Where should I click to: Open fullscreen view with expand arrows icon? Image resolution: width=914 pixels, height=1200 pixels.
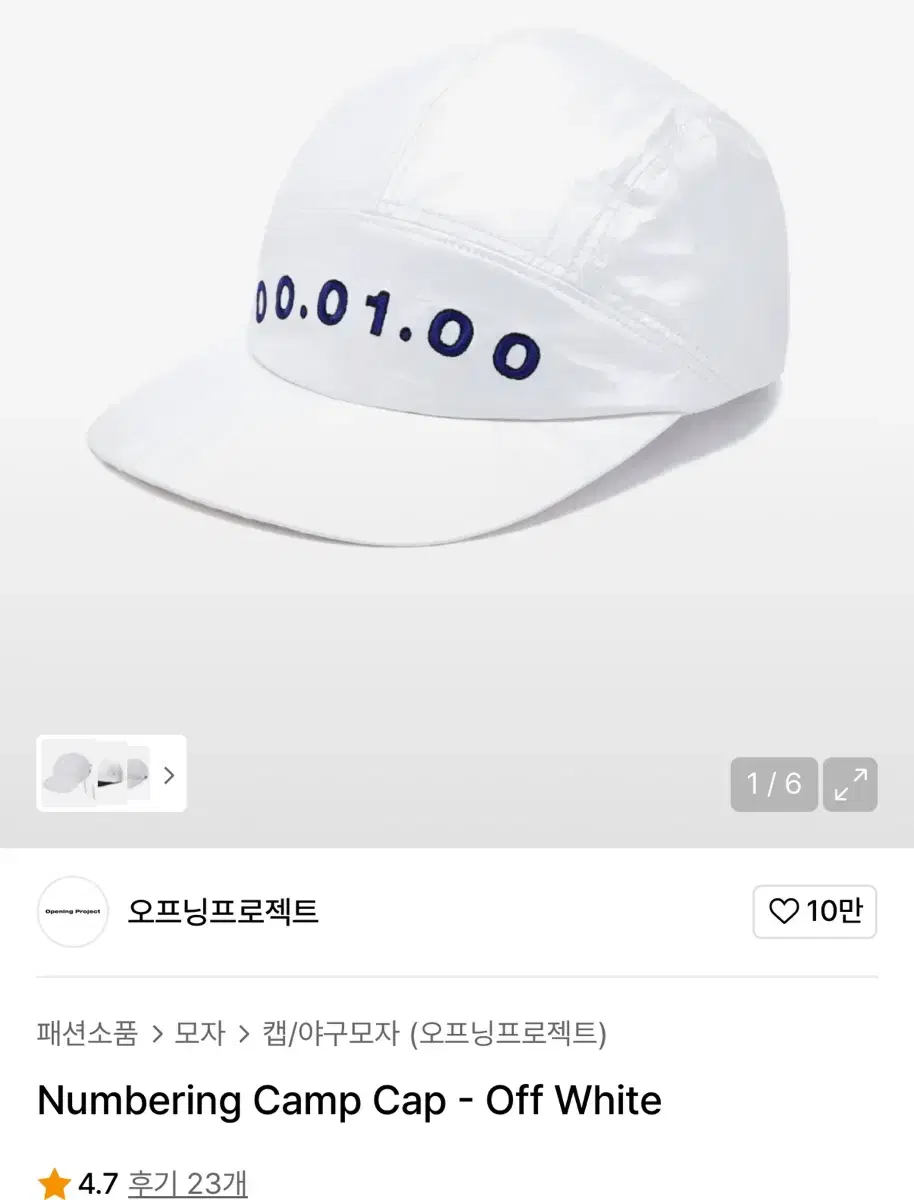(850, 786)
